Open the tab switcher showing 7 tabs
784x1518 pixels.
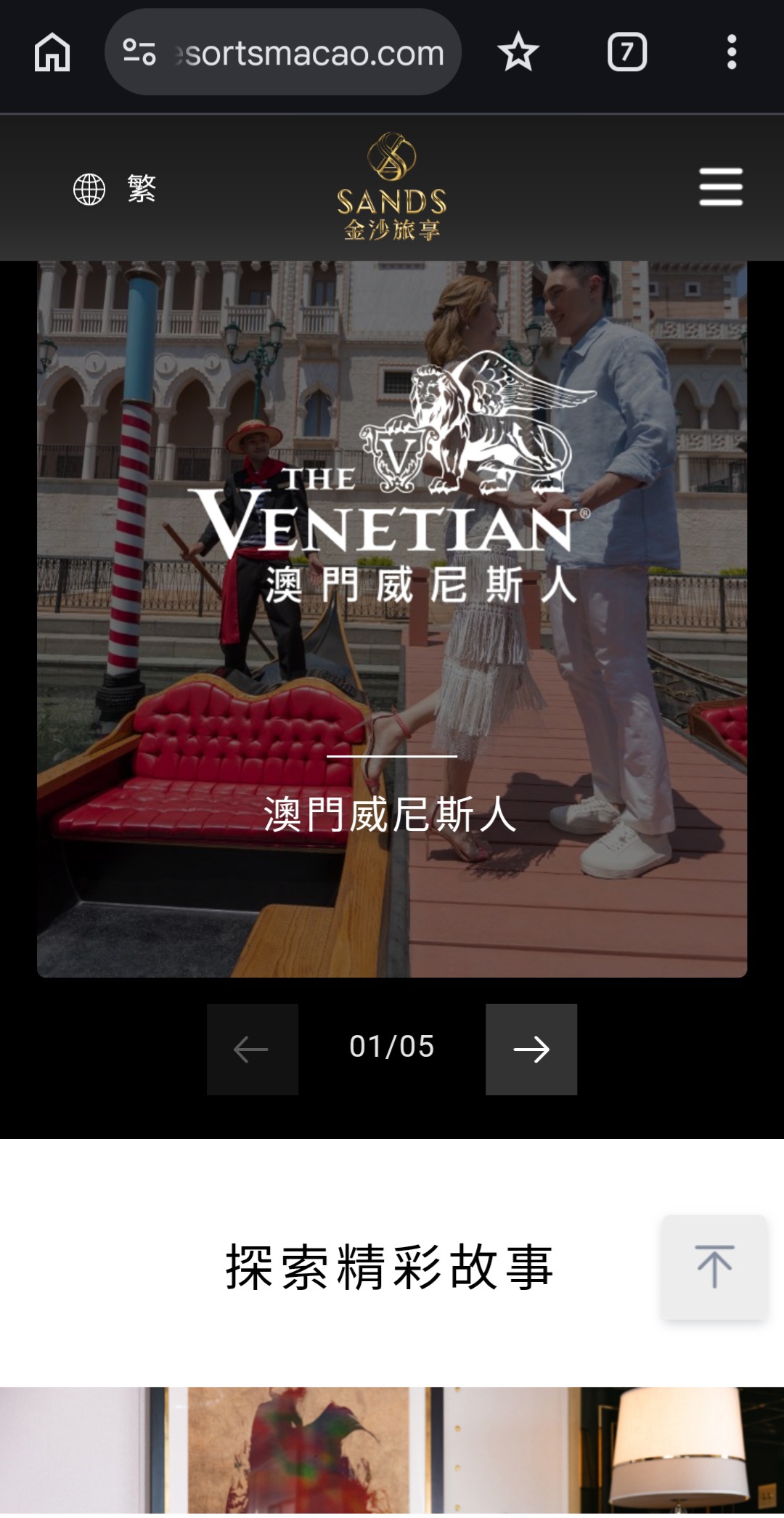pyautogui.click(x=627, y=52)
